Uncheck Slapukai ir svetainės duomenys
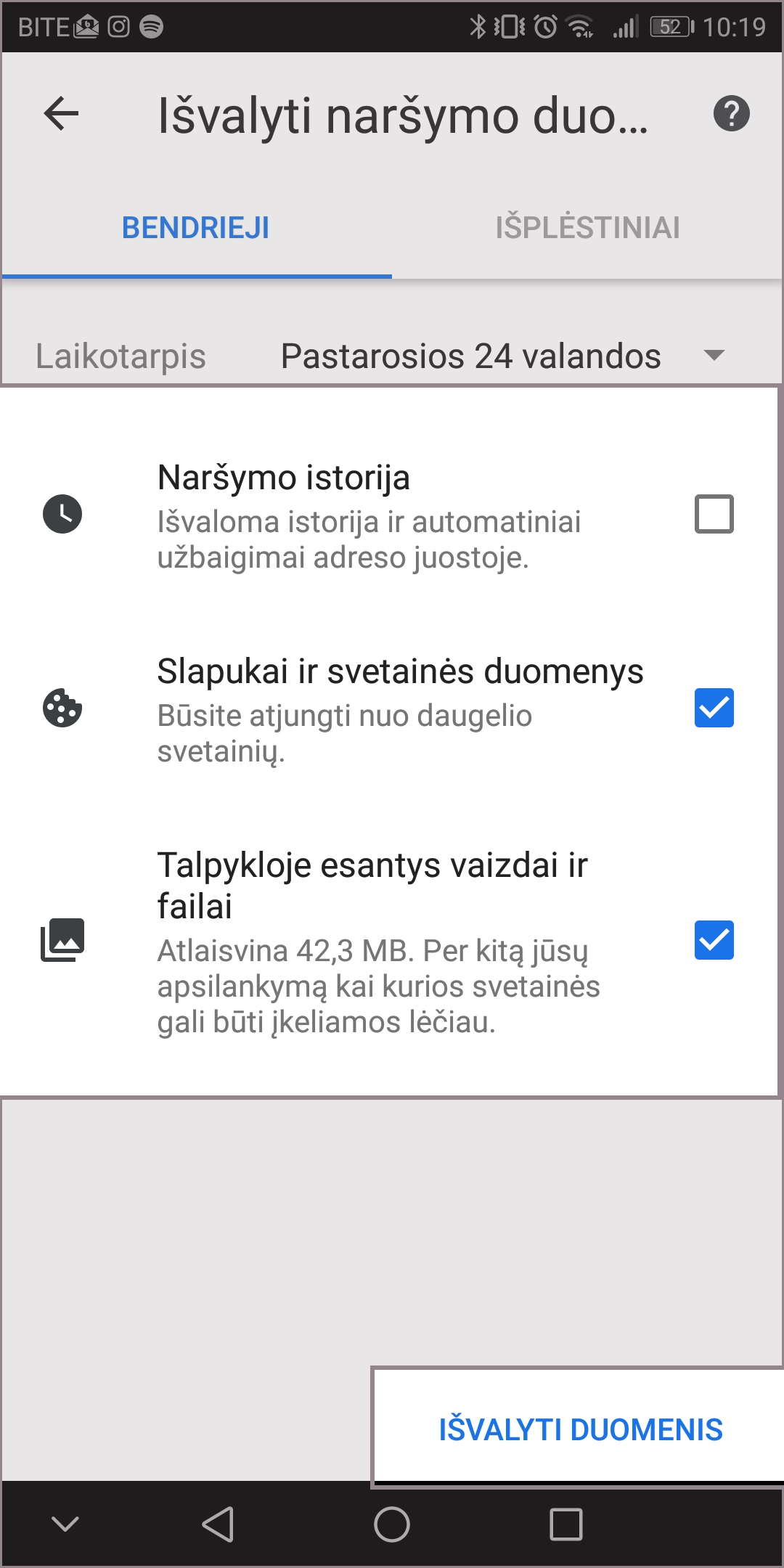Viewport: 784px width, 1568px height. pos(714,708)
